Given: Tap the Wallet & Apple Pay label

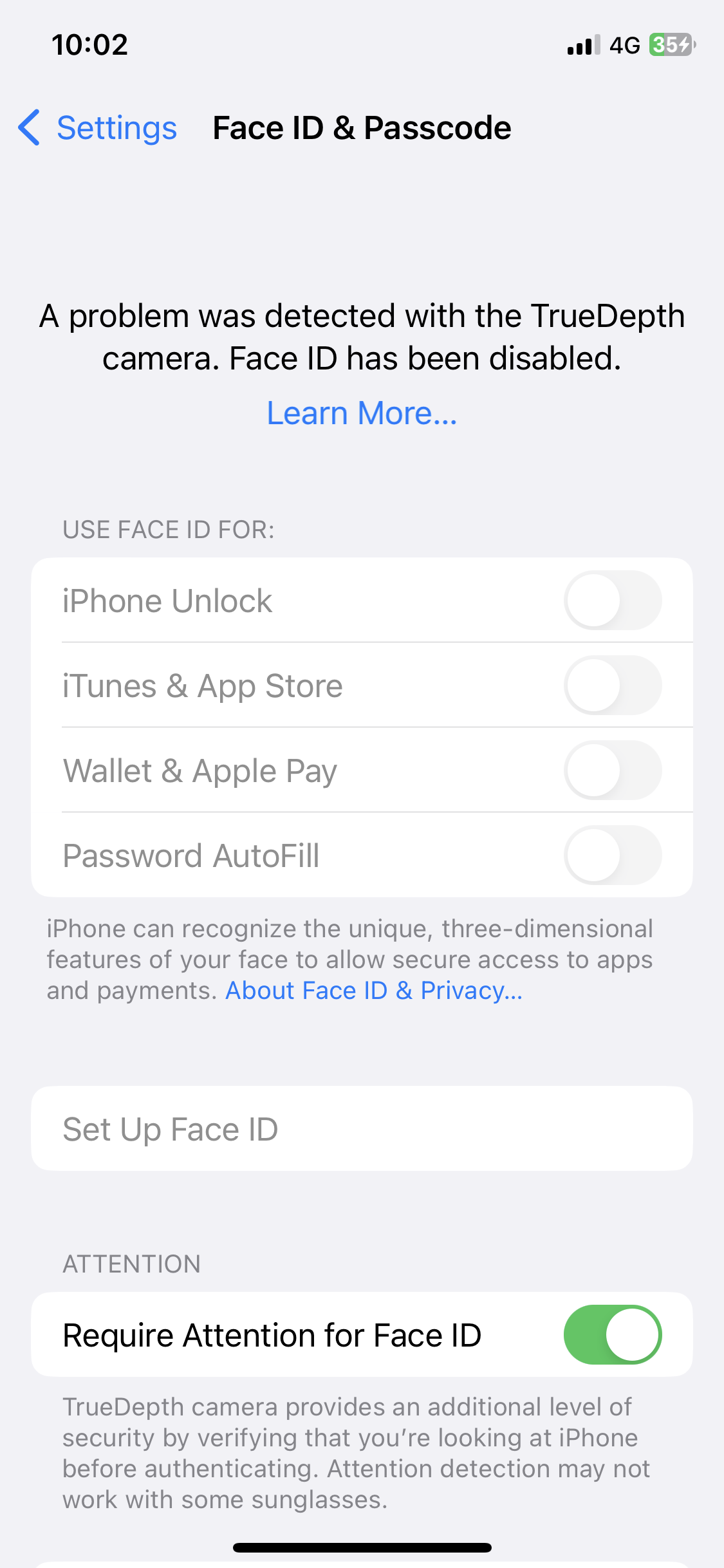Looking at the screenshot, I should 199,770.
